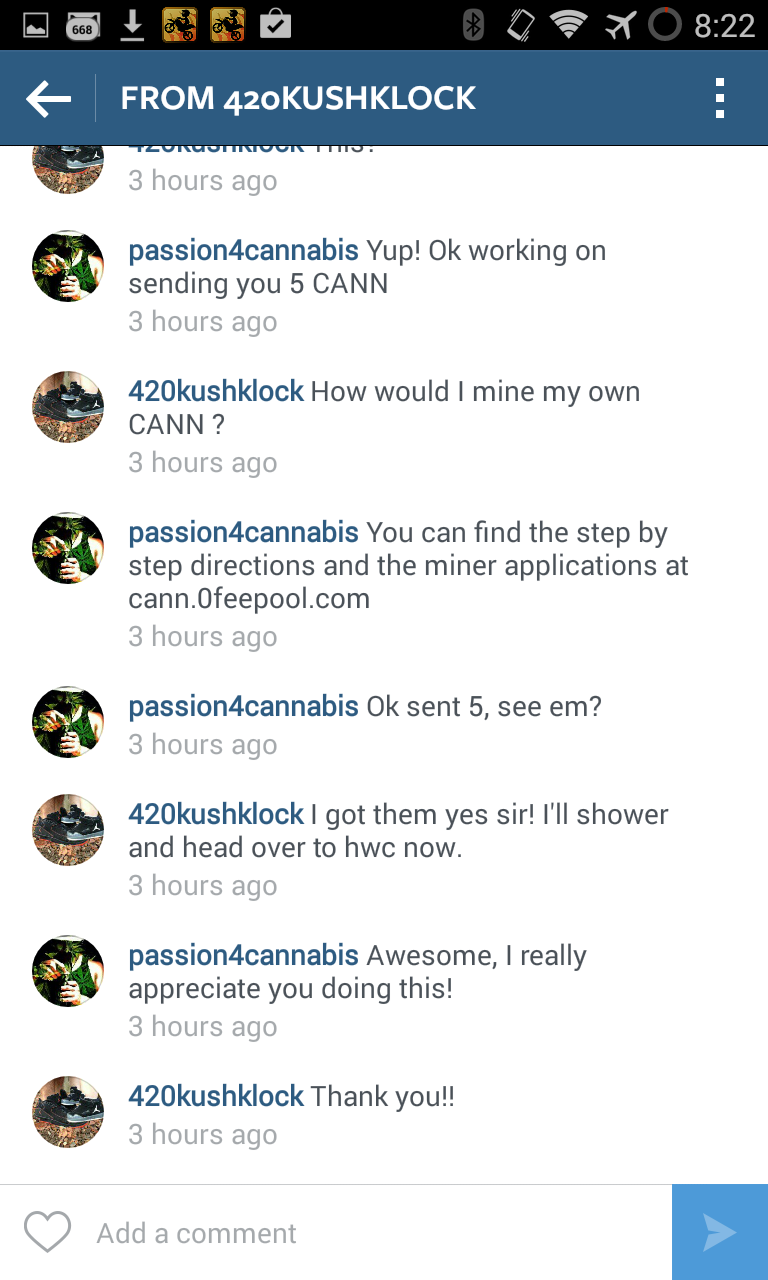Tap the Add a comment field
The height and width of the screenshot is (1280, 768).
point(370,1233)
